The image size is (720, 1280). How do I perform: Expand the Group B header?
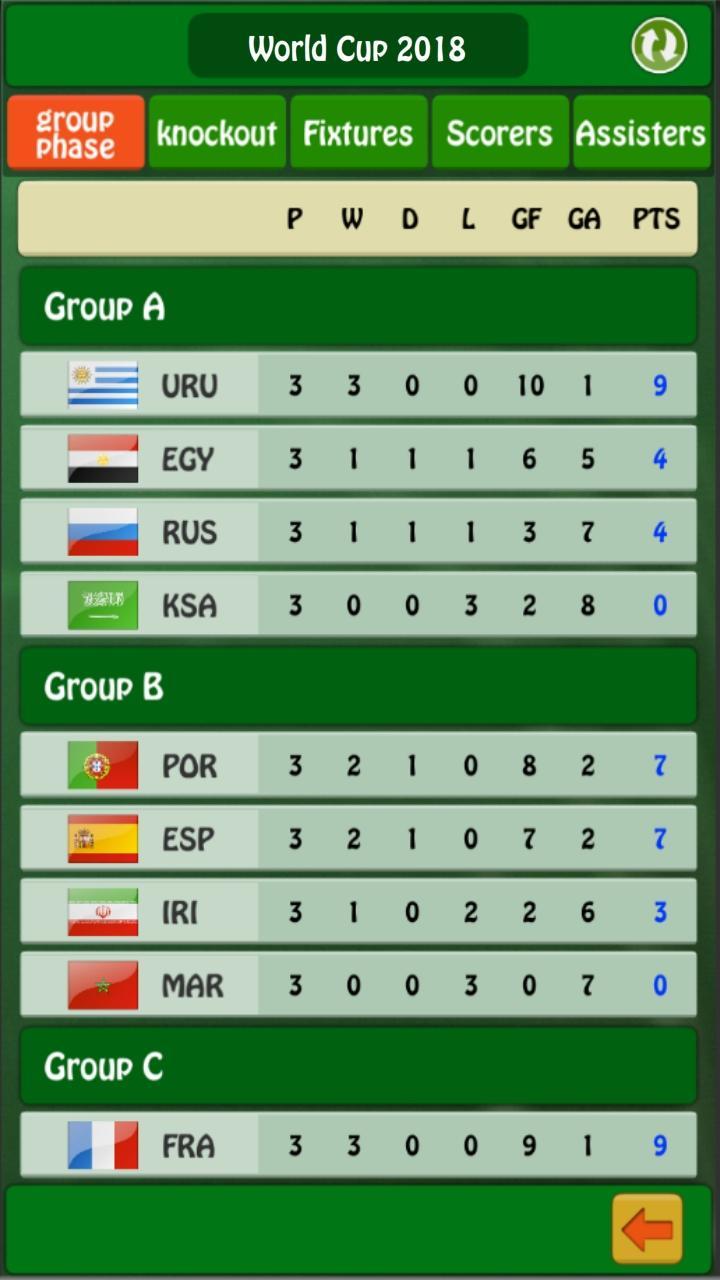[x=358, y=687]
